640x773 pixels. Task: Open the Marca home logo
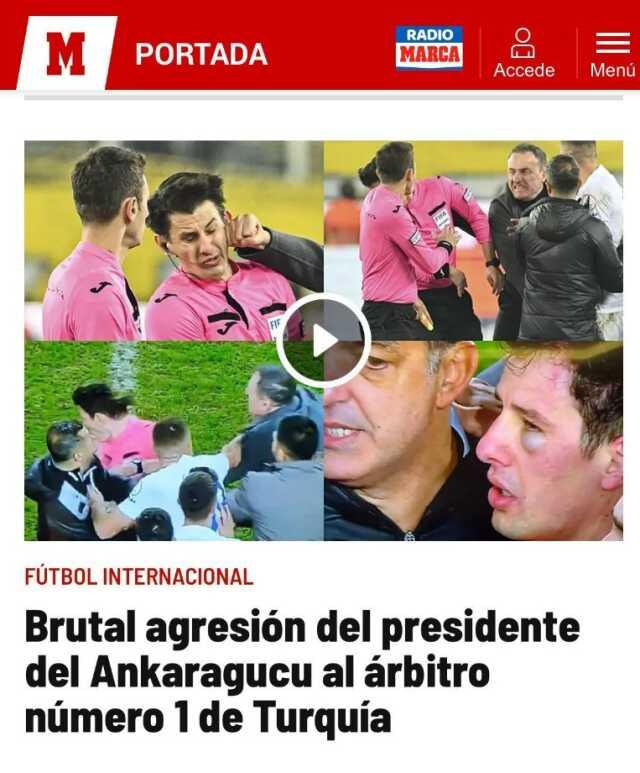click(66, 53)
